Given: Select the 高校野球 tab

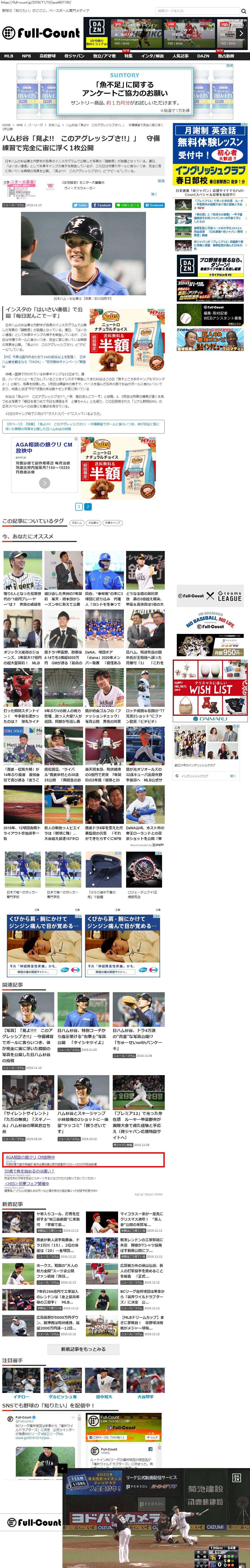Looking at the screenshot, I should [48, 56].
